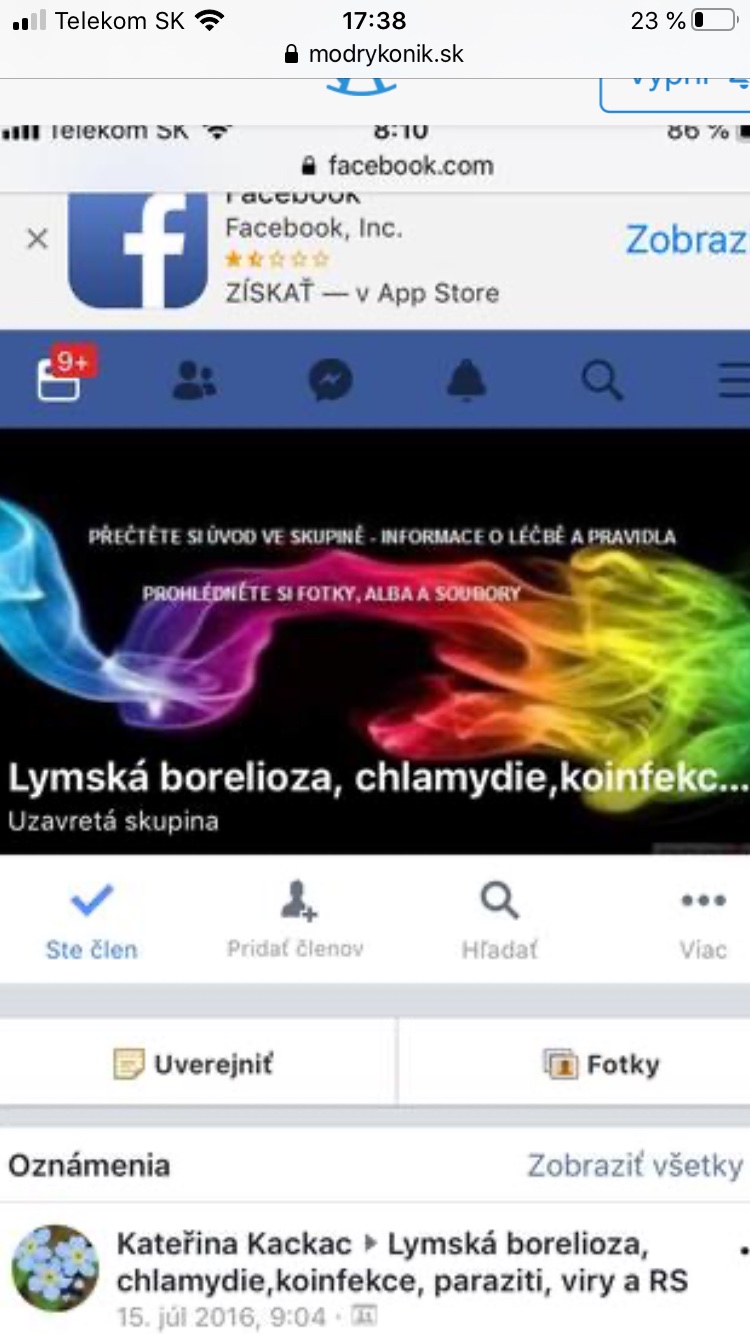Tap the modrykonik.sk address bar
The height and width of the screenshot is (1334, 750).
[x=375, y=54]
